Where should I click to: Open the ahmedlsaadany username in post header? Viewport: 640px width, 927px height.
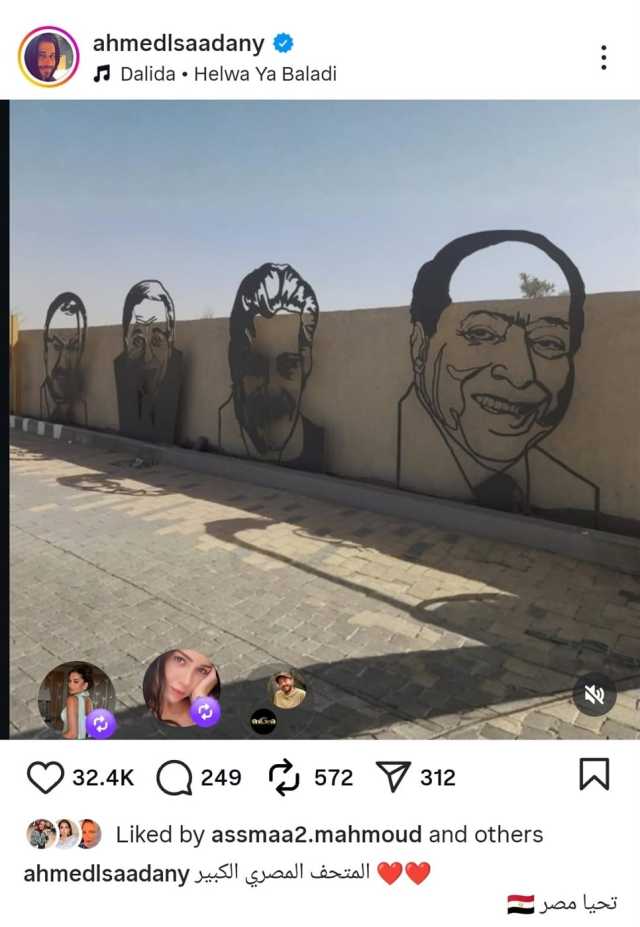178,43
